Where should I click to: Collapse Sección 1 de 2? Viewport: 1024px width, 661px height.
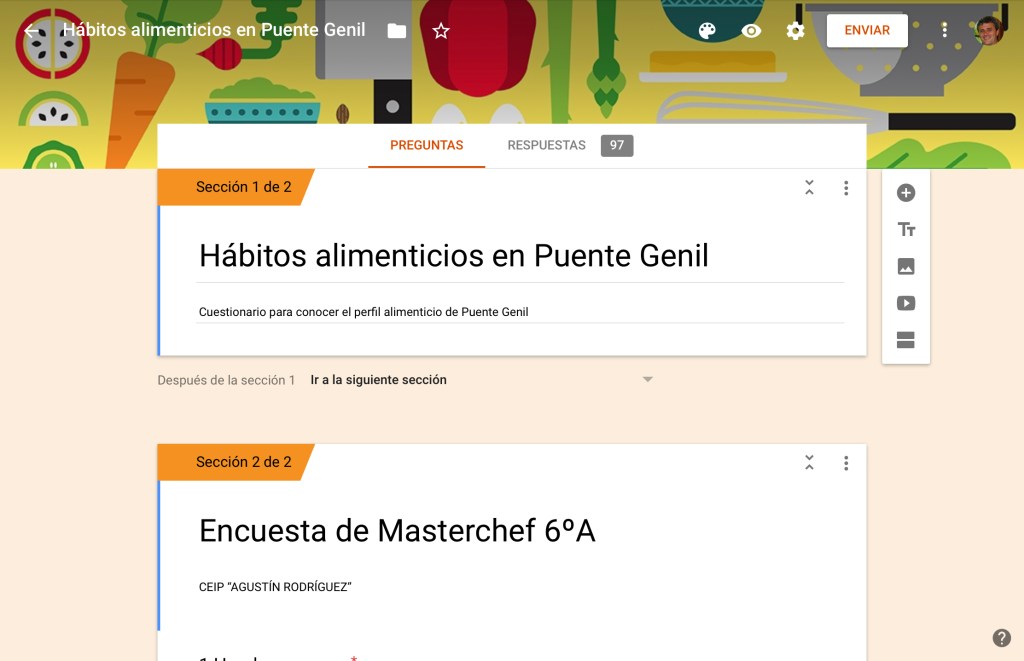click(809, 188)
